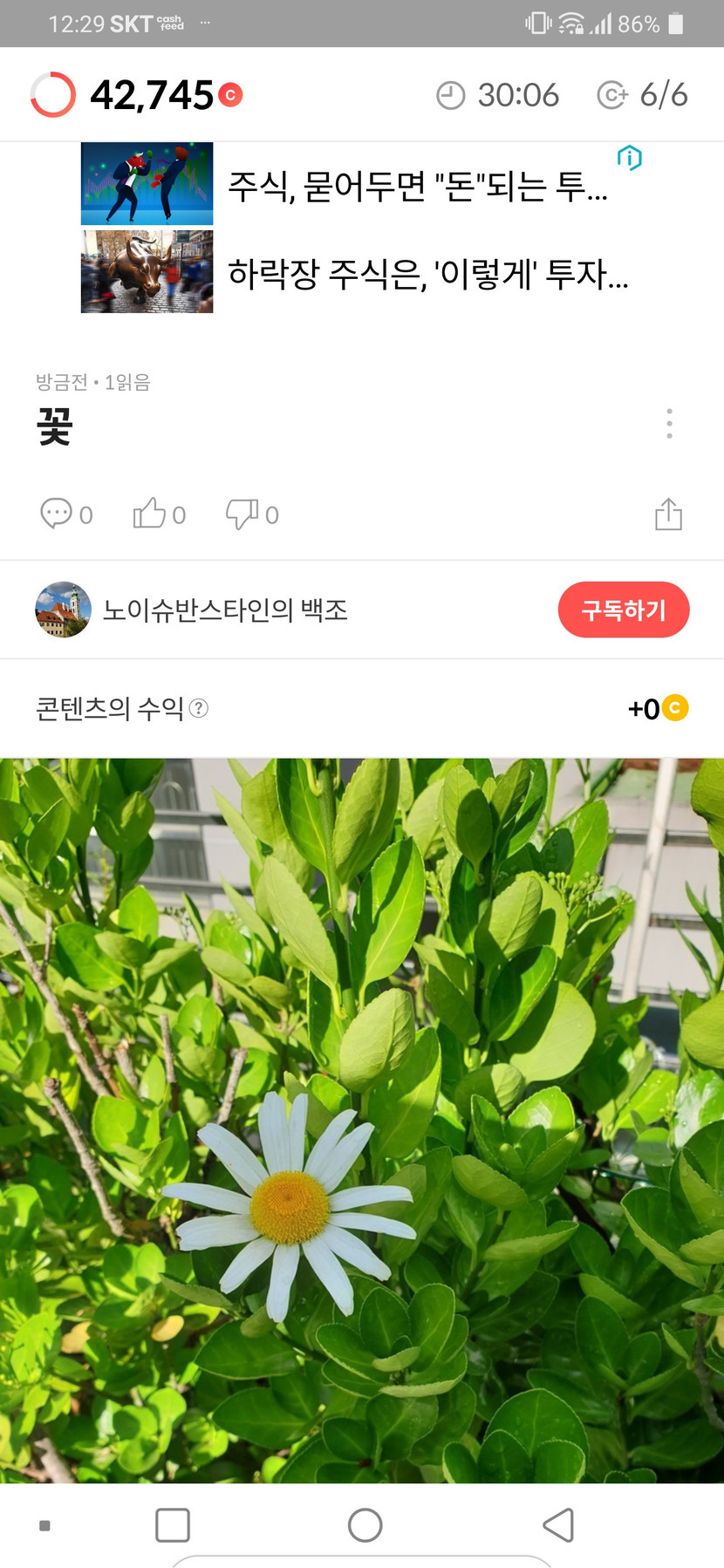View the daisy flower photo

[362, 1120]
